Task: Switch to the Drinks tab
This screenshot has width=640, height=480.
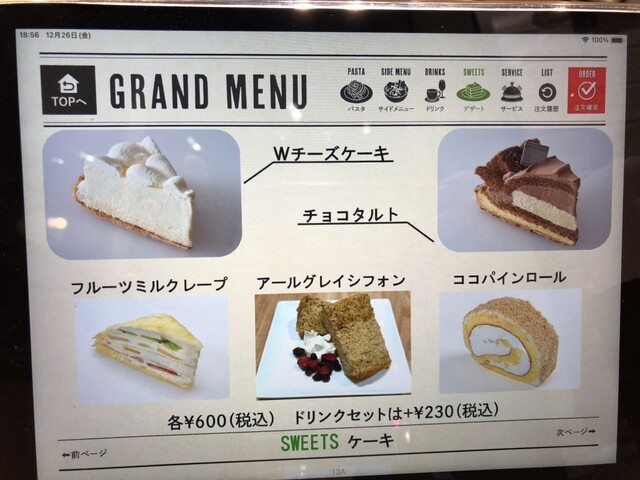Action: [435, 91]
